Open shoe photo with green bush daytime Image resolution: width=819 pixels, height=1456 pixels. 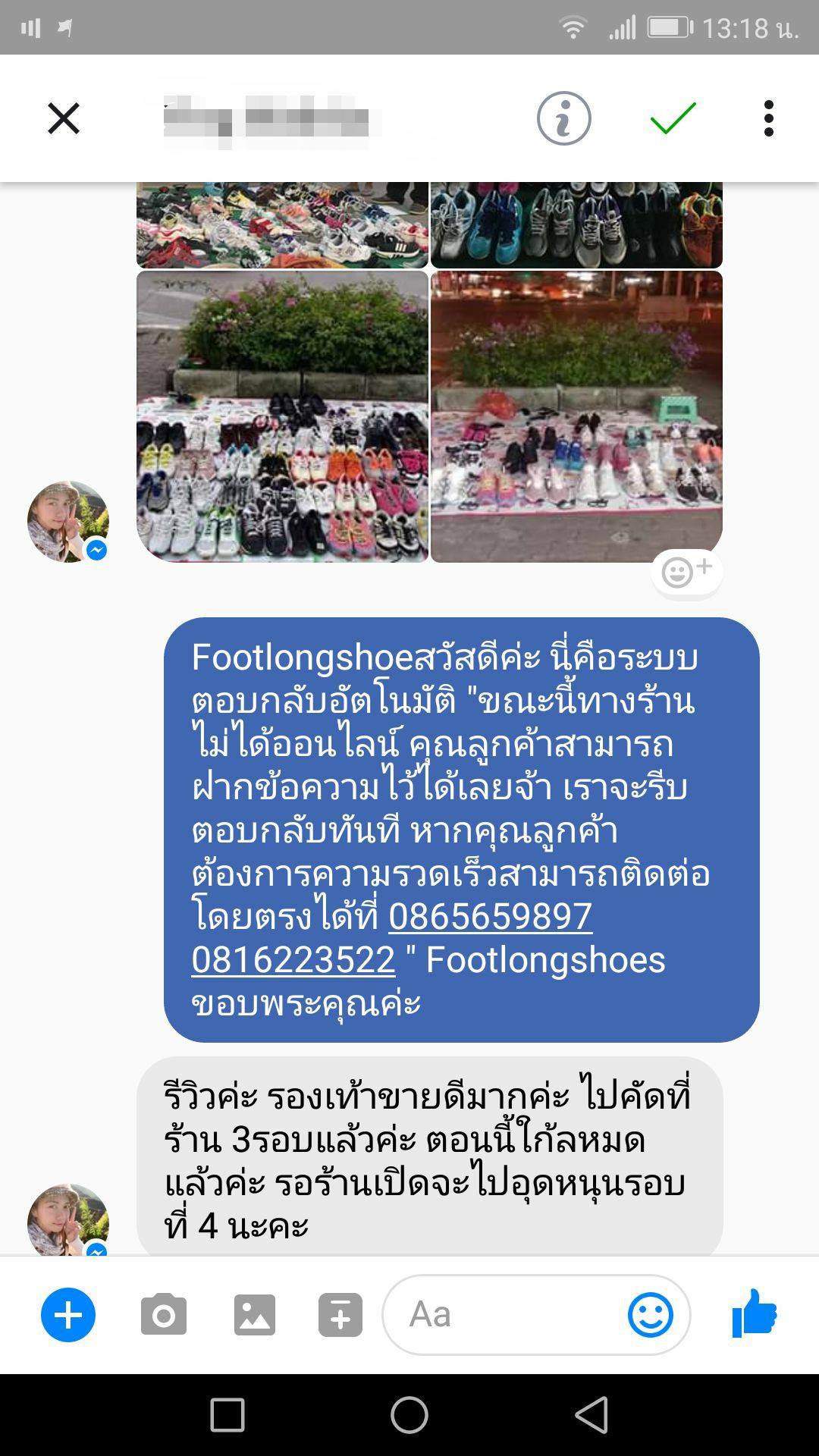(x=282, y=416)
